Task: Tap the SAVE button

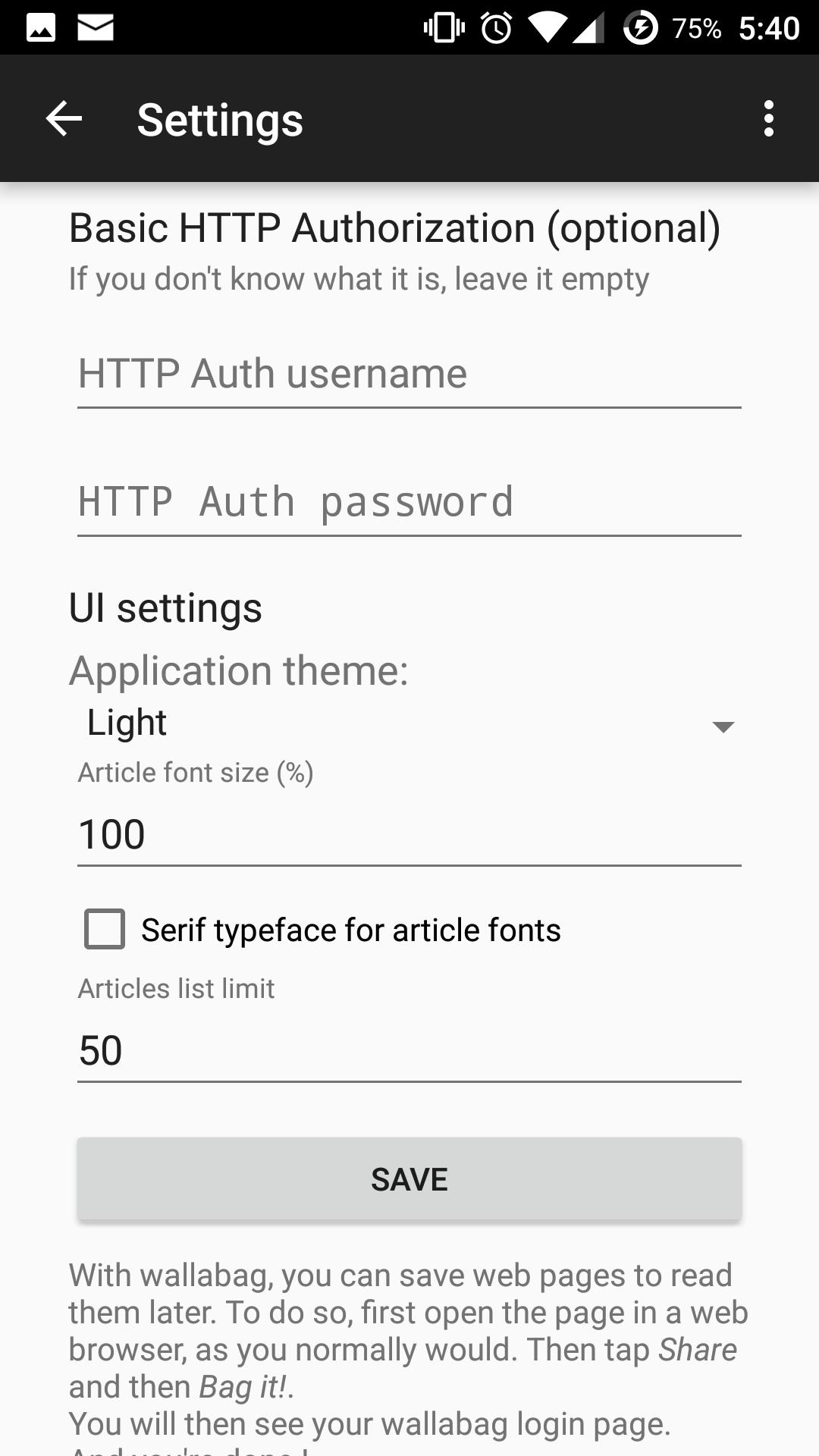Action: pyautogui.click(x=409, y=1179)
